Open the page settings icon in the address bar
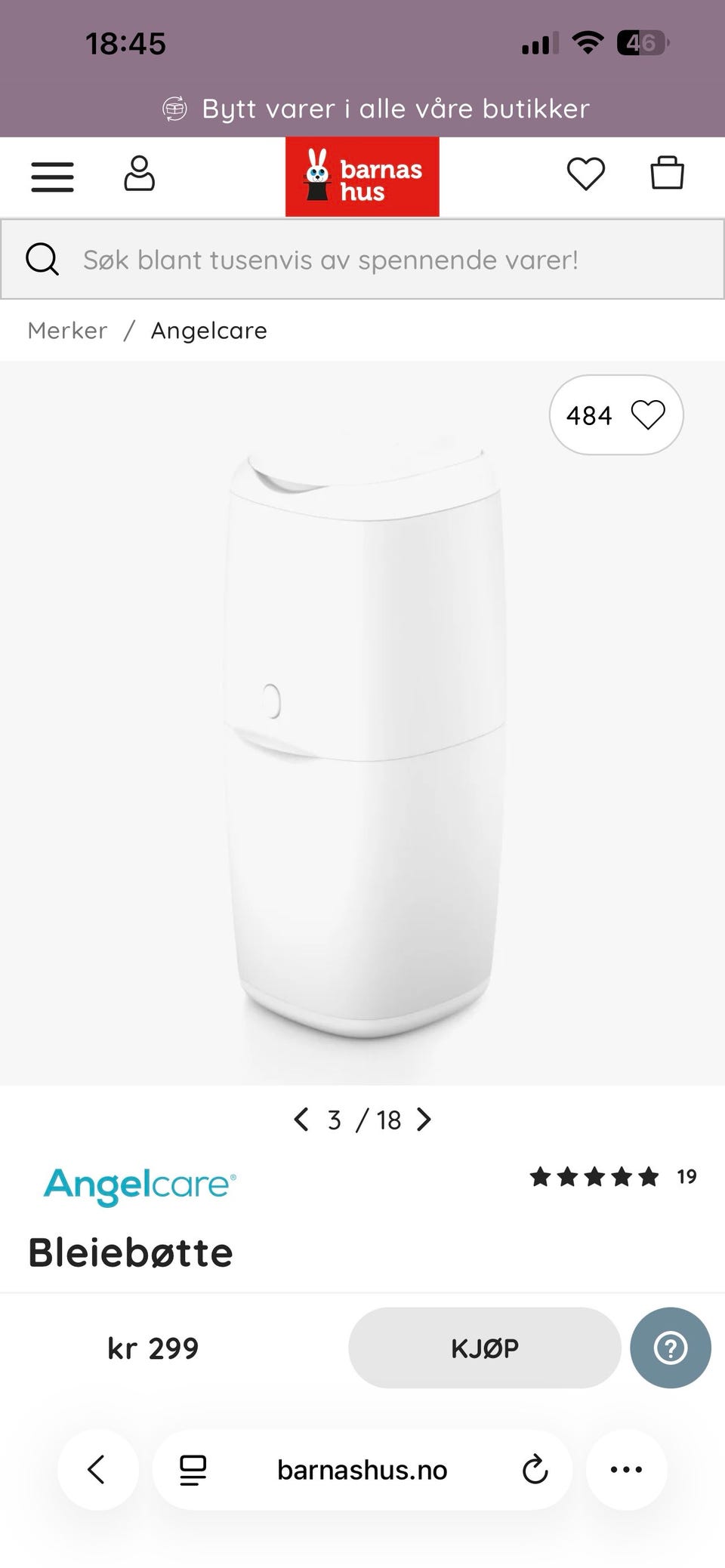 point(193,1469)
